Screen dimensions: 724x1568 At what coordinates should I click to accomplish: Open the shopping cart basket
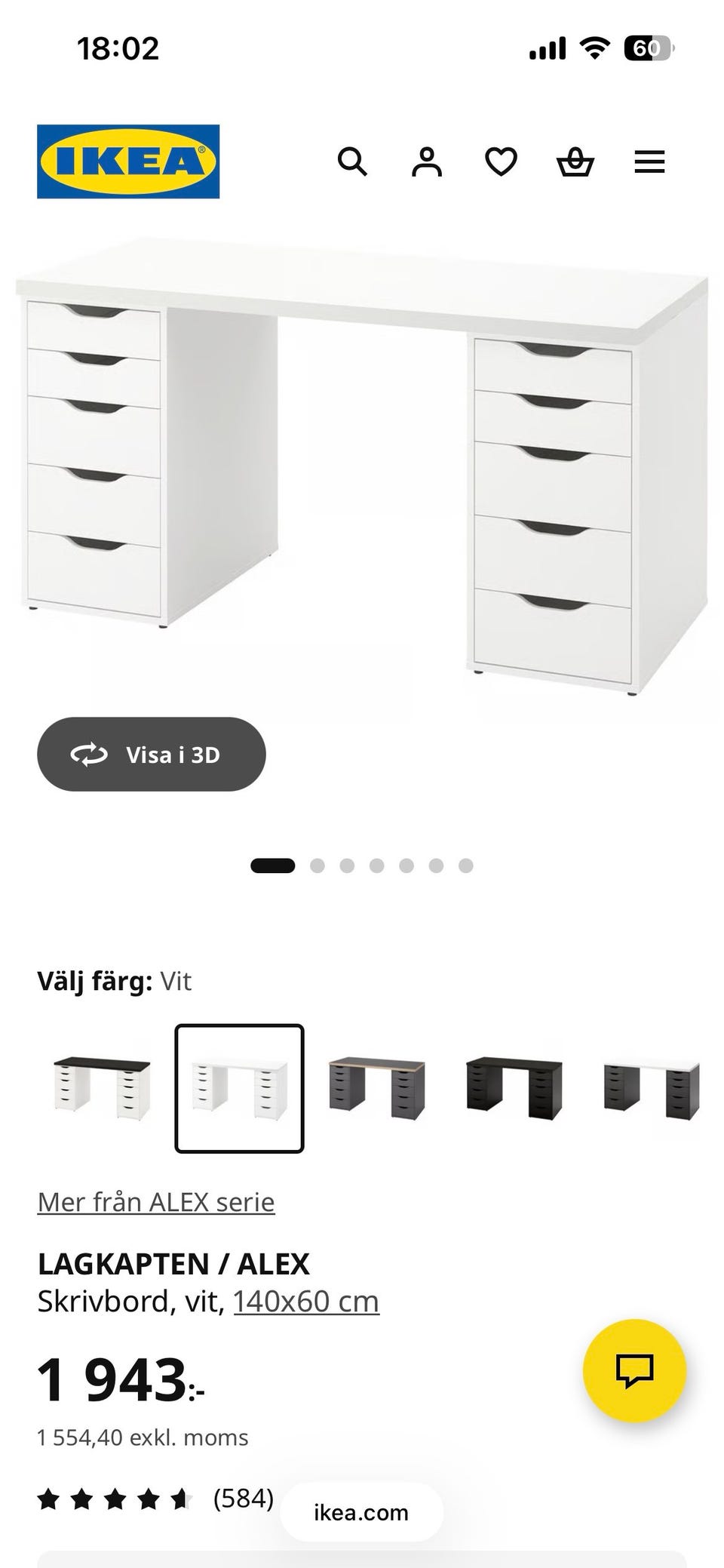575,161
